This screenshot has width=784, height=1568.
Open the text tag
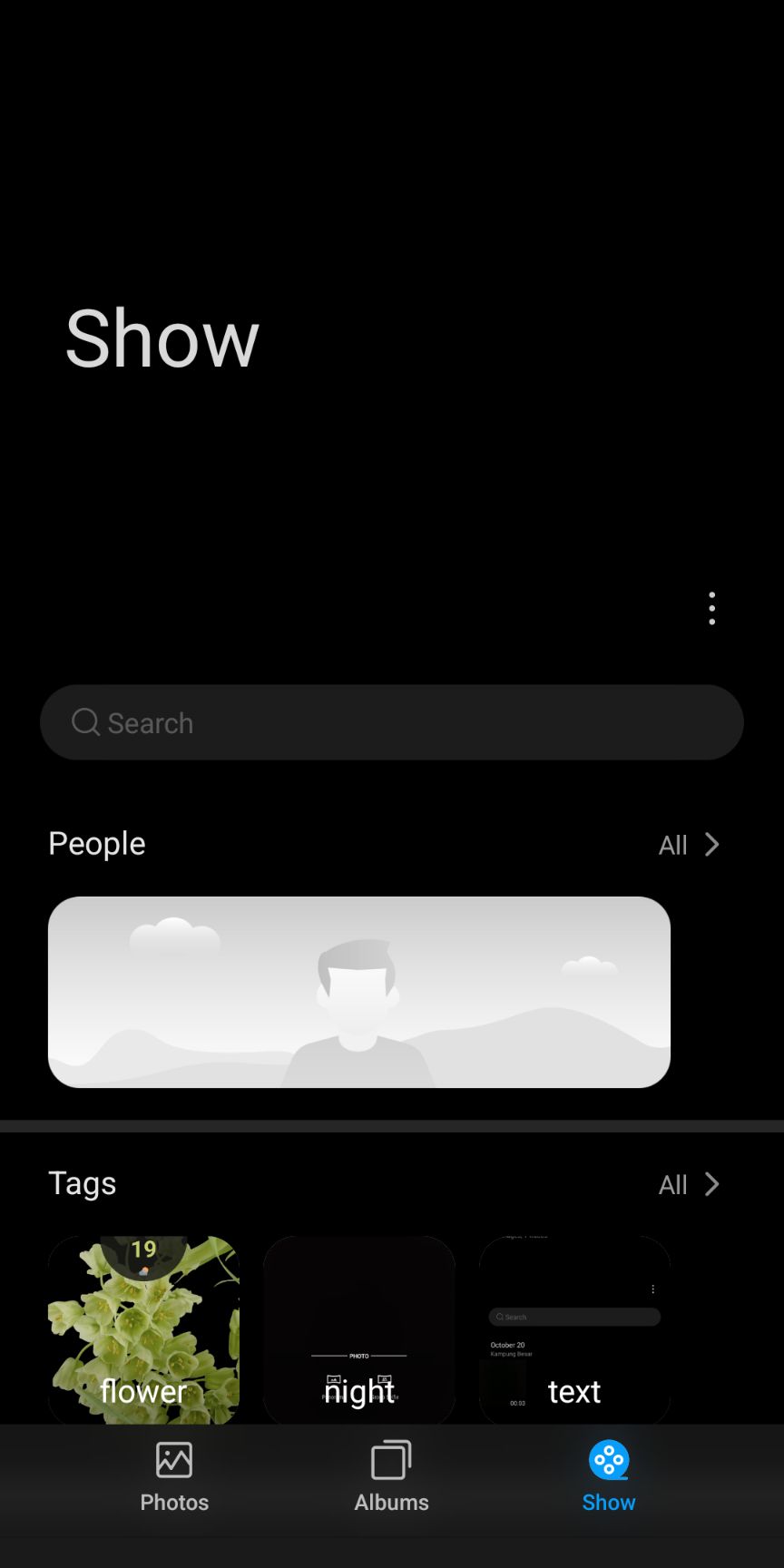tap(574, 1329)
